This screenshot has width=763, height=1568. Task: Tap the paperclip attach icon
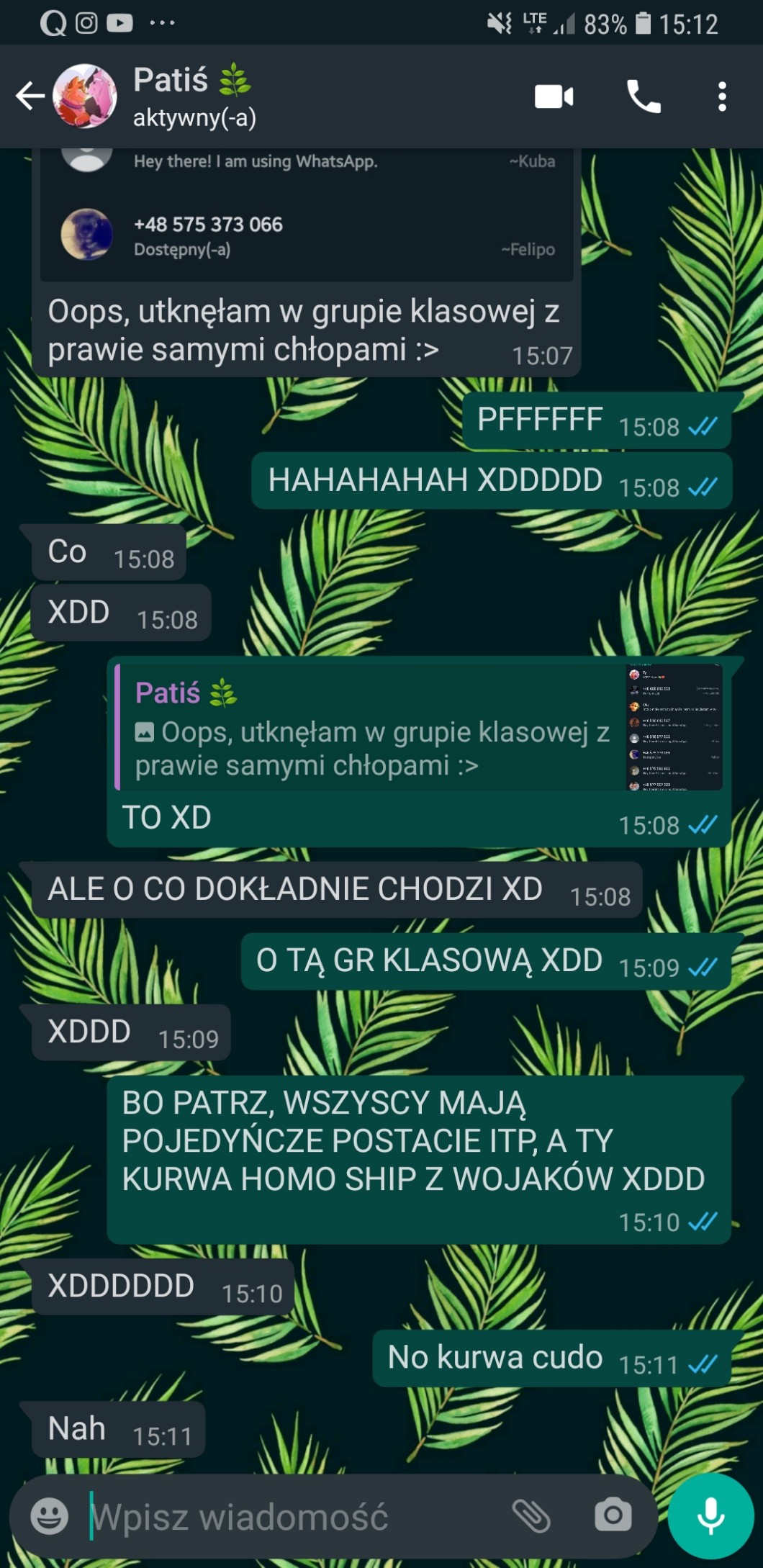pyautogui.click(x=531, y=1516)
